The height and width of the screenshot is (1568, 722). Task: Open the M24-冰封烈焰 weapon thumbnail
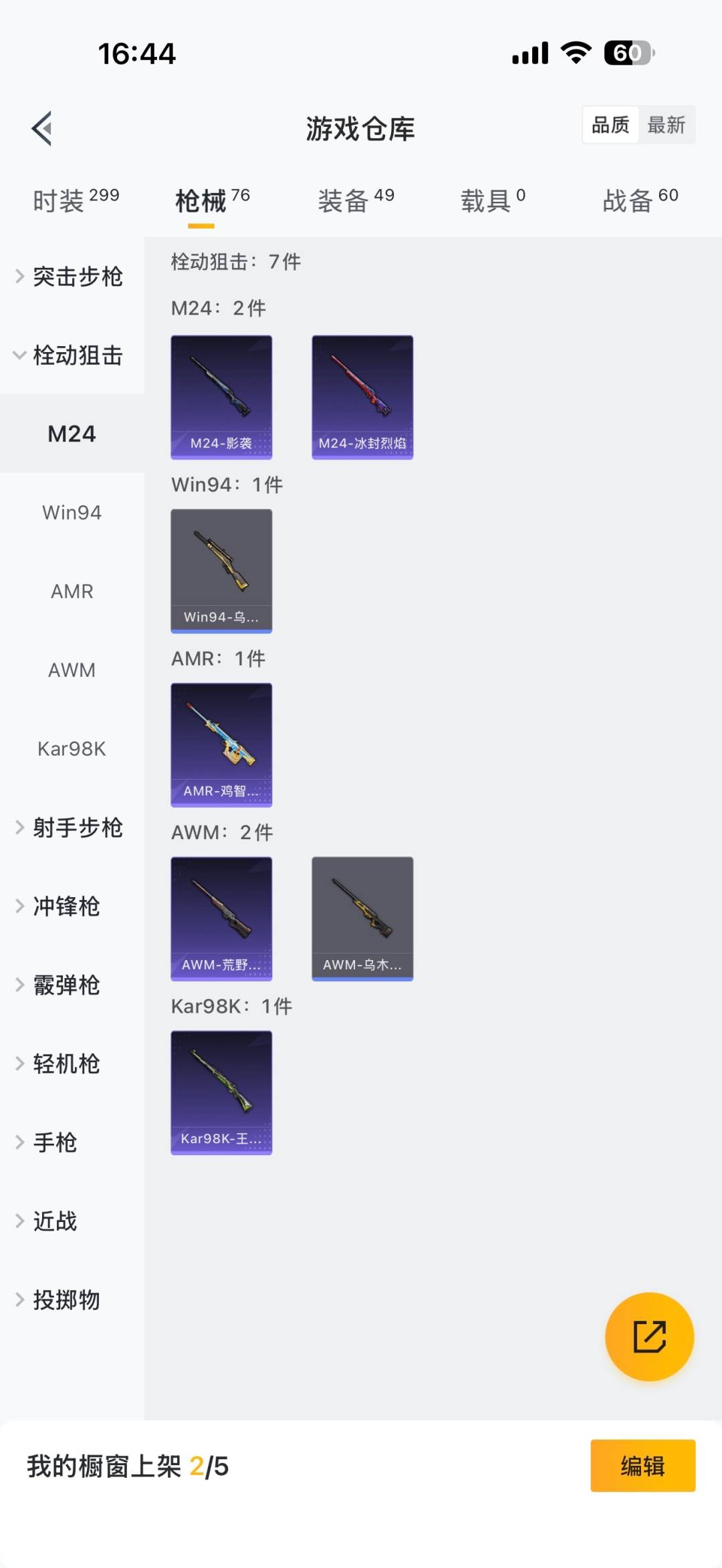362,397
